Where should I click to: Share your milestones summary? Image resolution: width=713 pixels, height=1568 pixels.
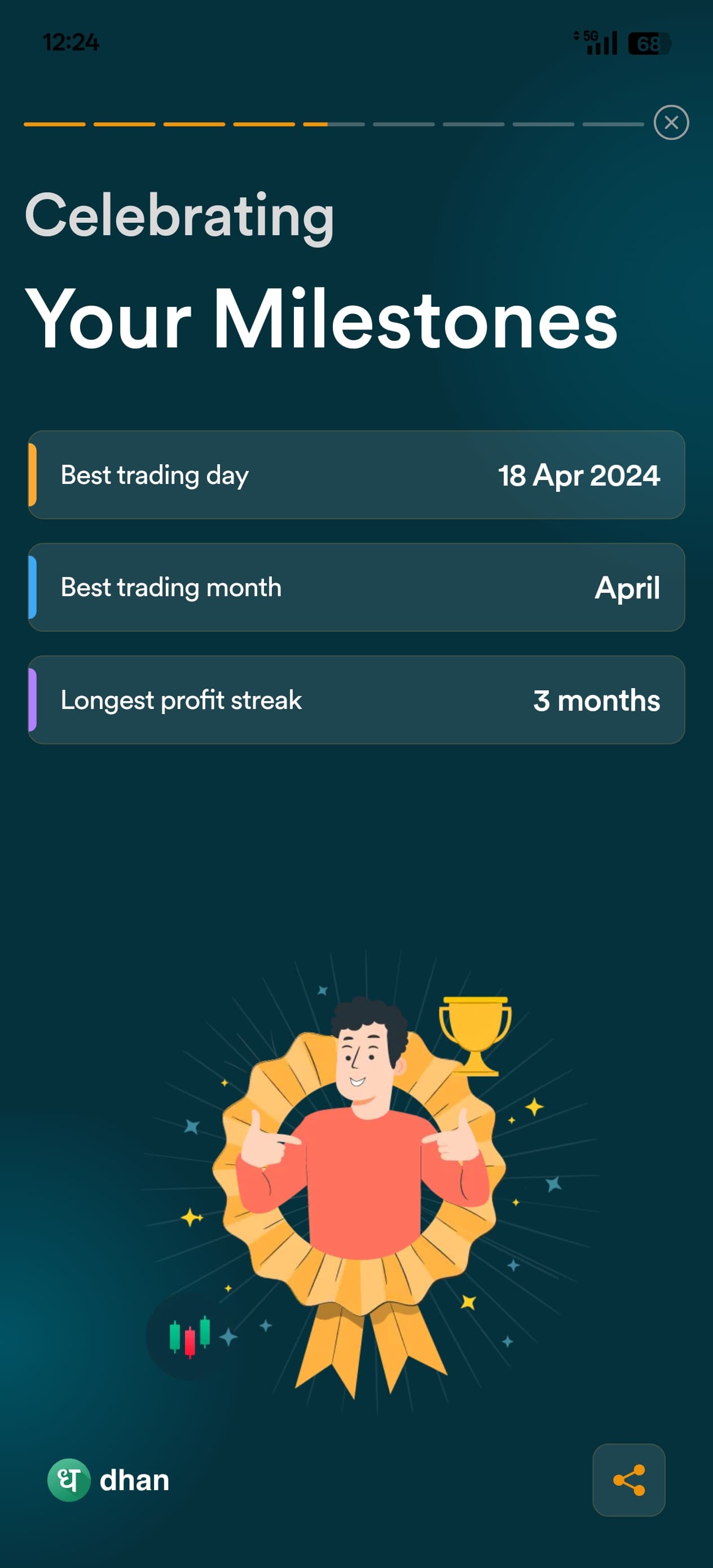(628, 1480)
